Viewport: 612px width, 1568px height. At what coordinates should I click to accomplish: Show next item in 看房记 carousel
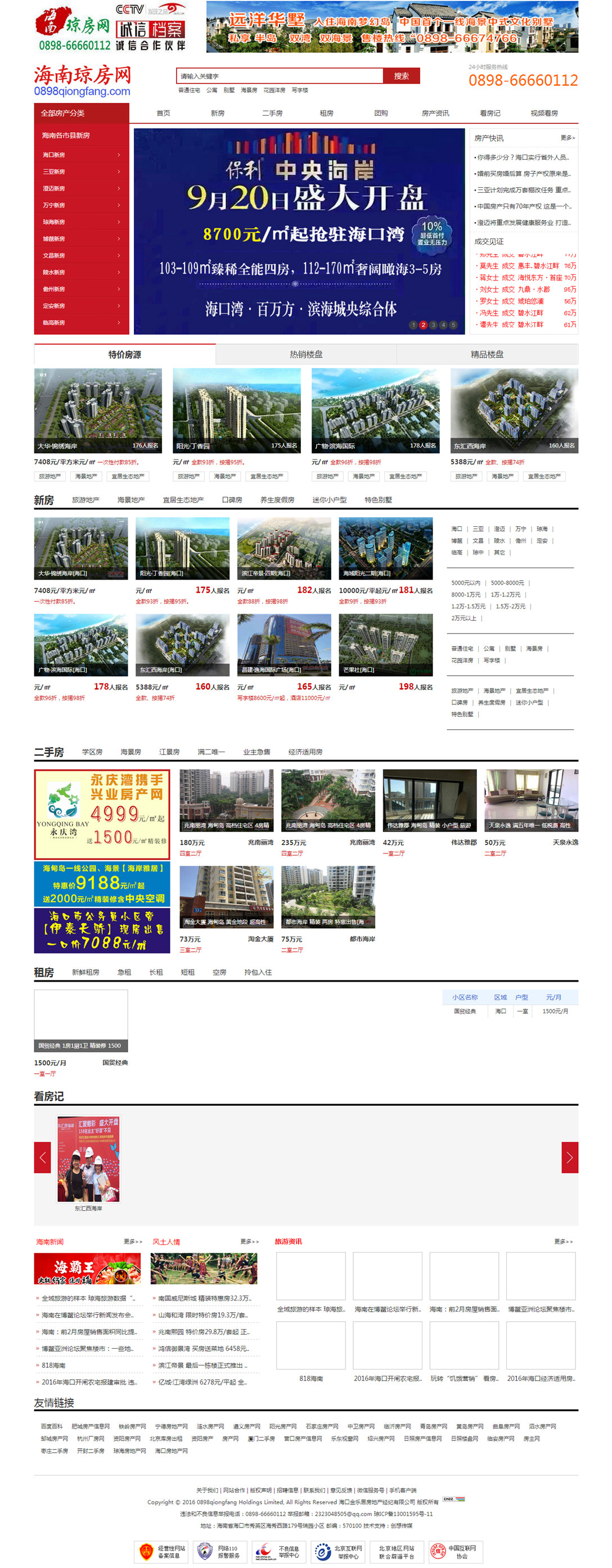569,1157
